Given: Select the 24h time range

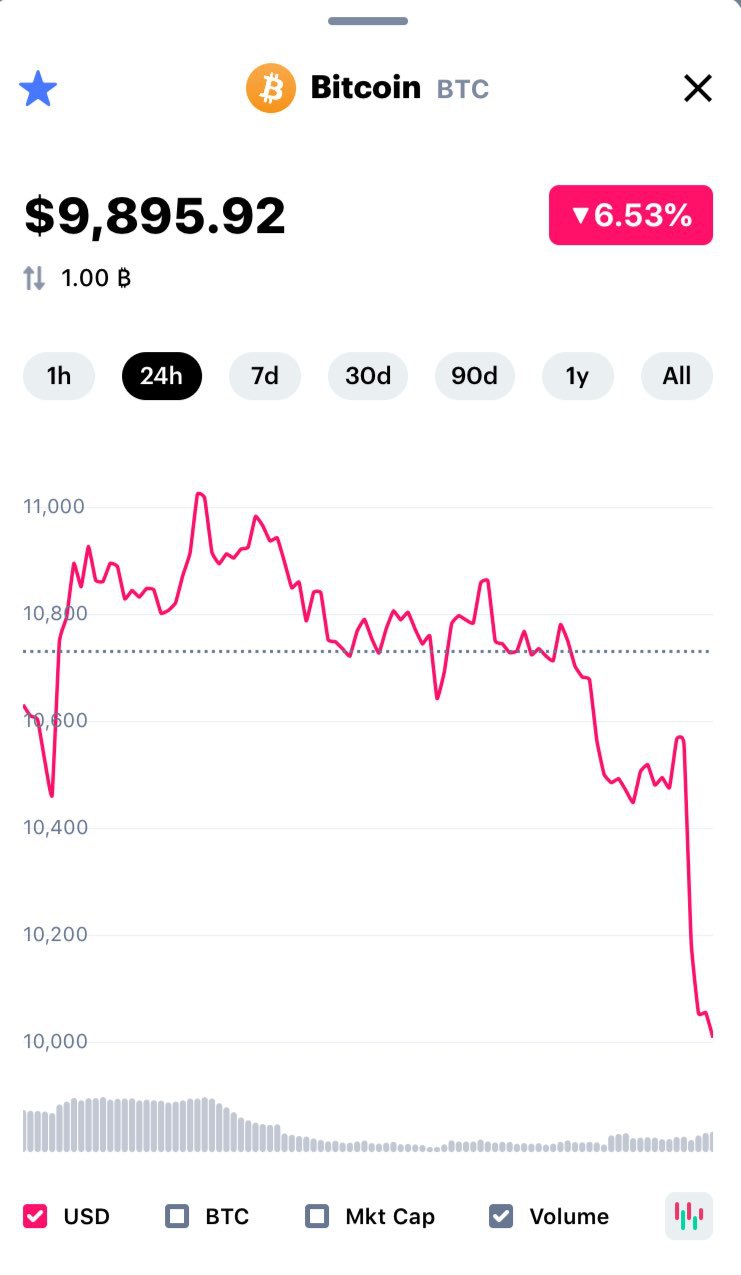Looking at the screenshot, I should 162,376.
